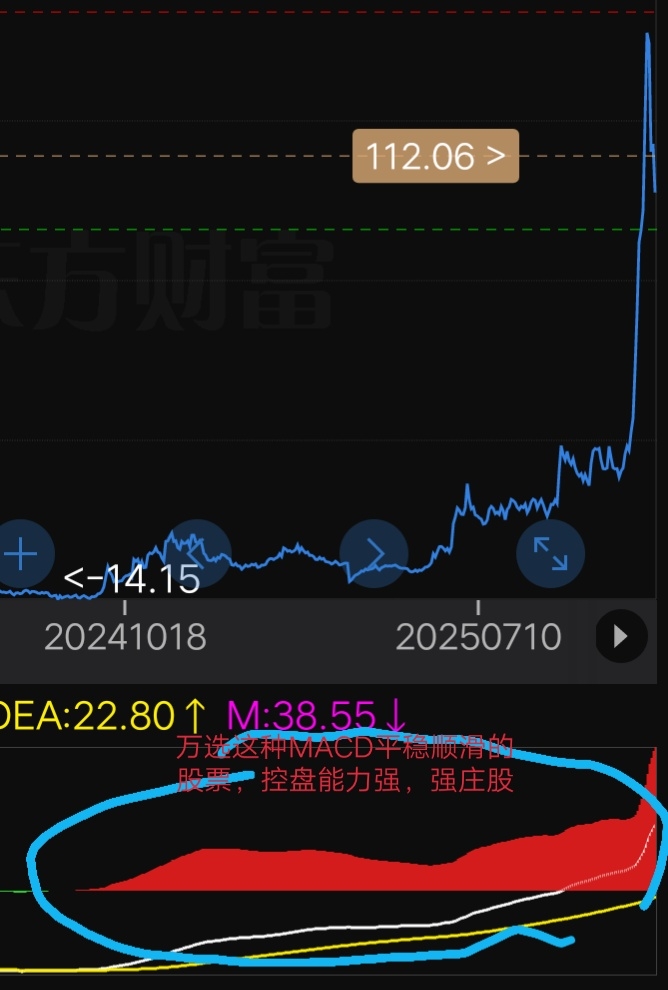Tap the play arrow beside date axis
The image size is (668, 990).
click(x=620, y=636)
